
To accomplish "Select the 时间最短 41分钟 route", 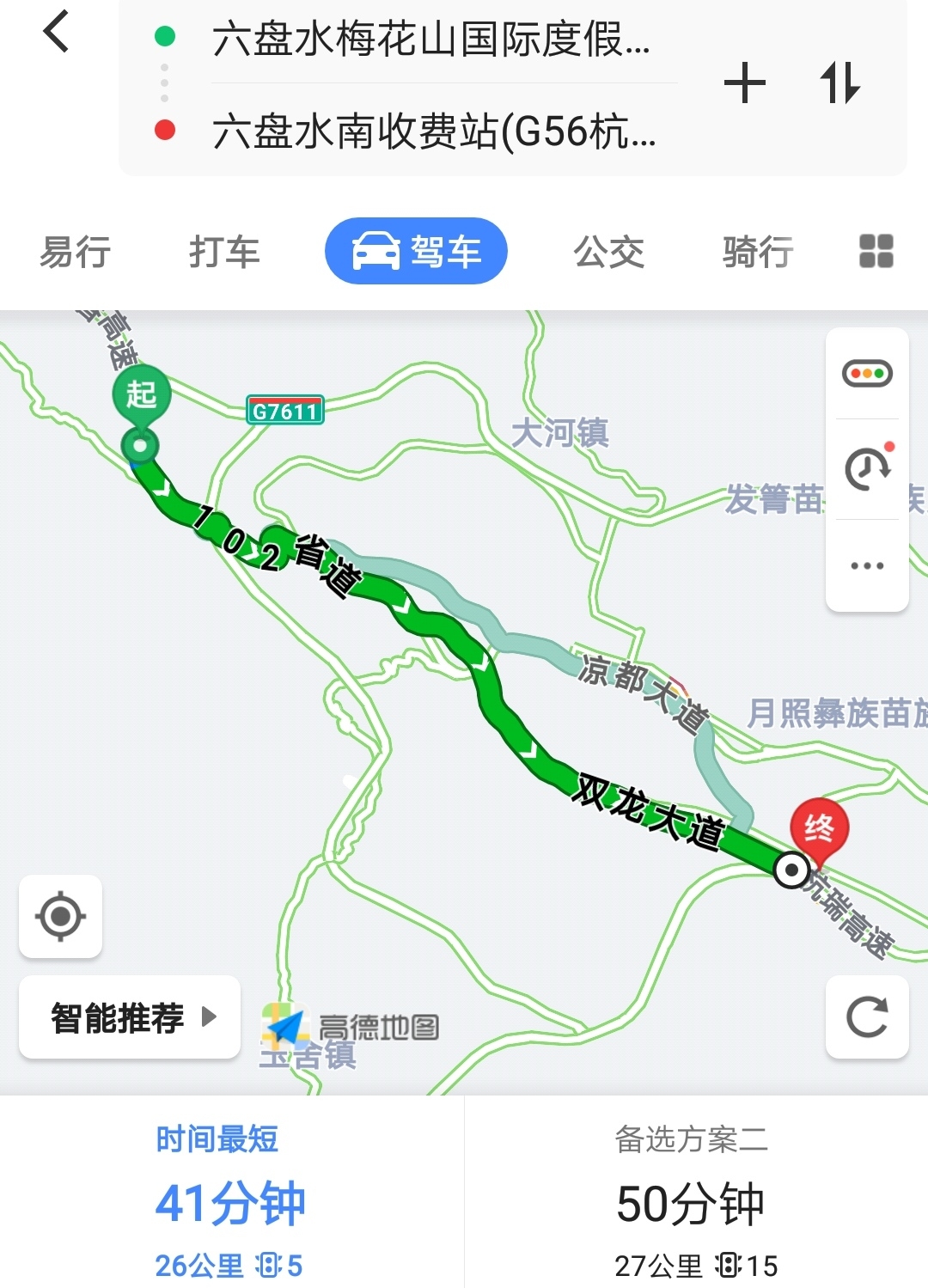I will [230, 1201].
